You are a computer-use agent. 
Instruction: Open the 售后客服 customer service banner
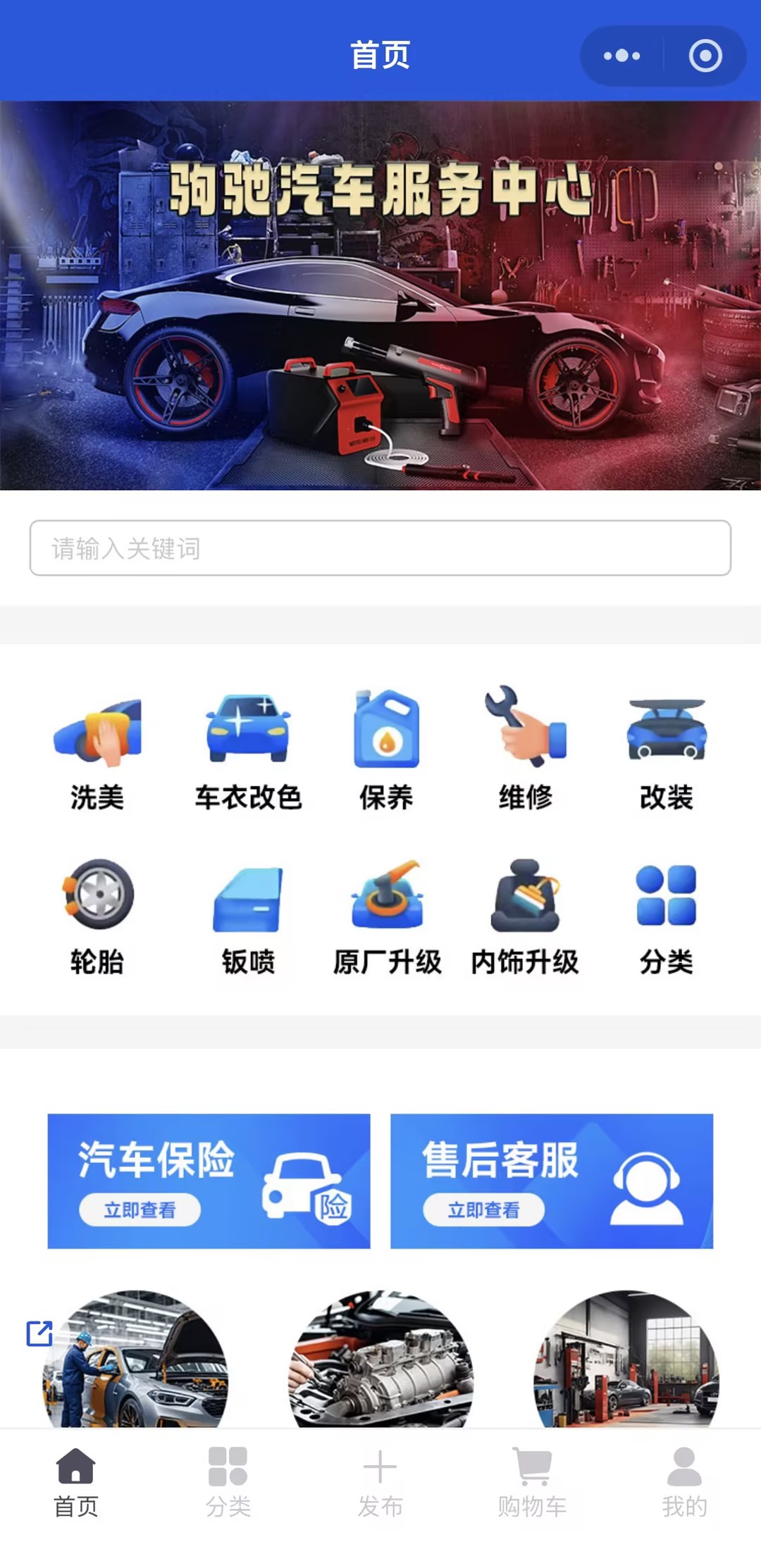(552, 1181)
